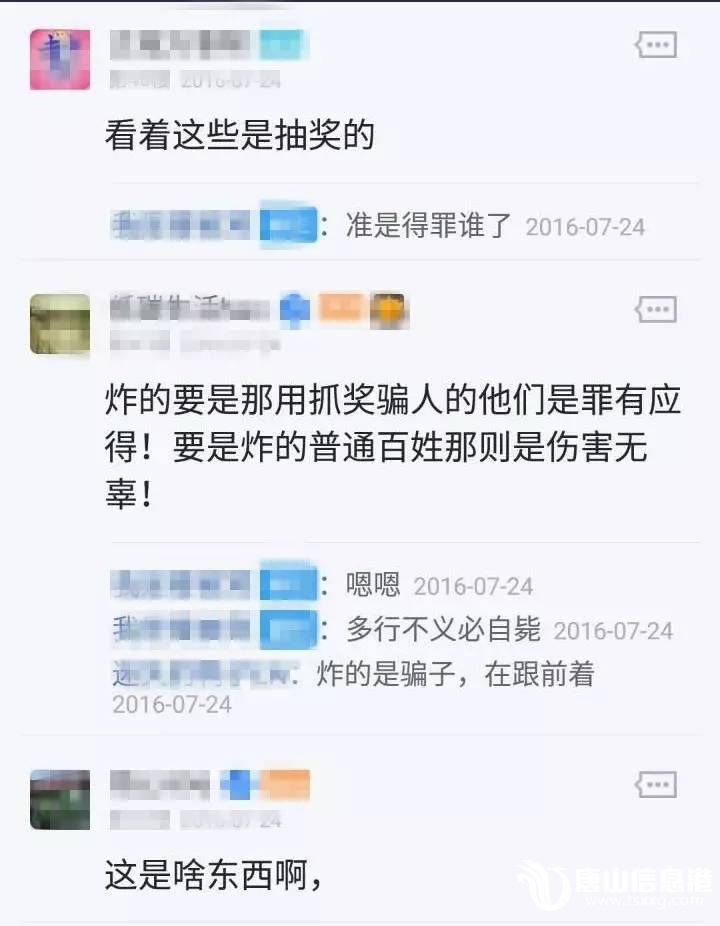The width and height of the screenshot is (720, 926).
Task: Open the first commenter's avatar
Action: (59, 58)
